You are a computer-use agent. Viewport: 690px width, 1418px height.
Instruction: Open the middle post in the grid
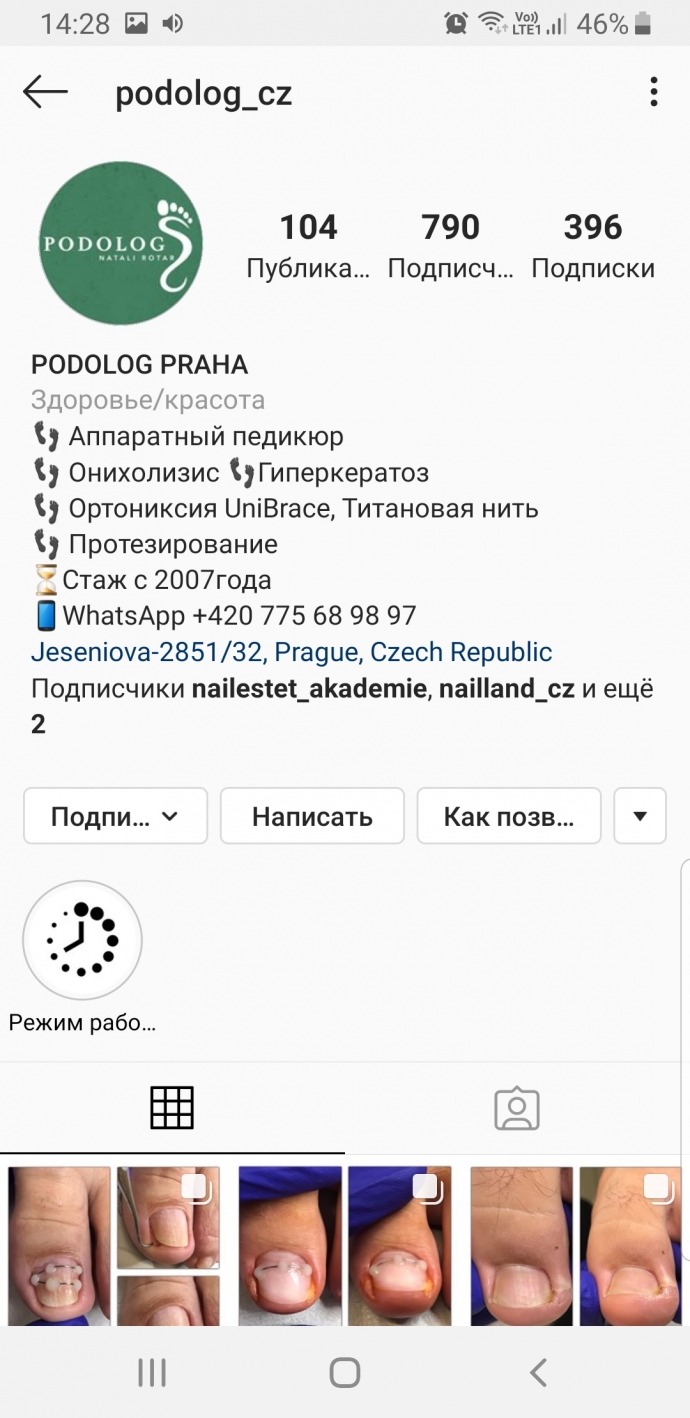tap(345, 1246)
